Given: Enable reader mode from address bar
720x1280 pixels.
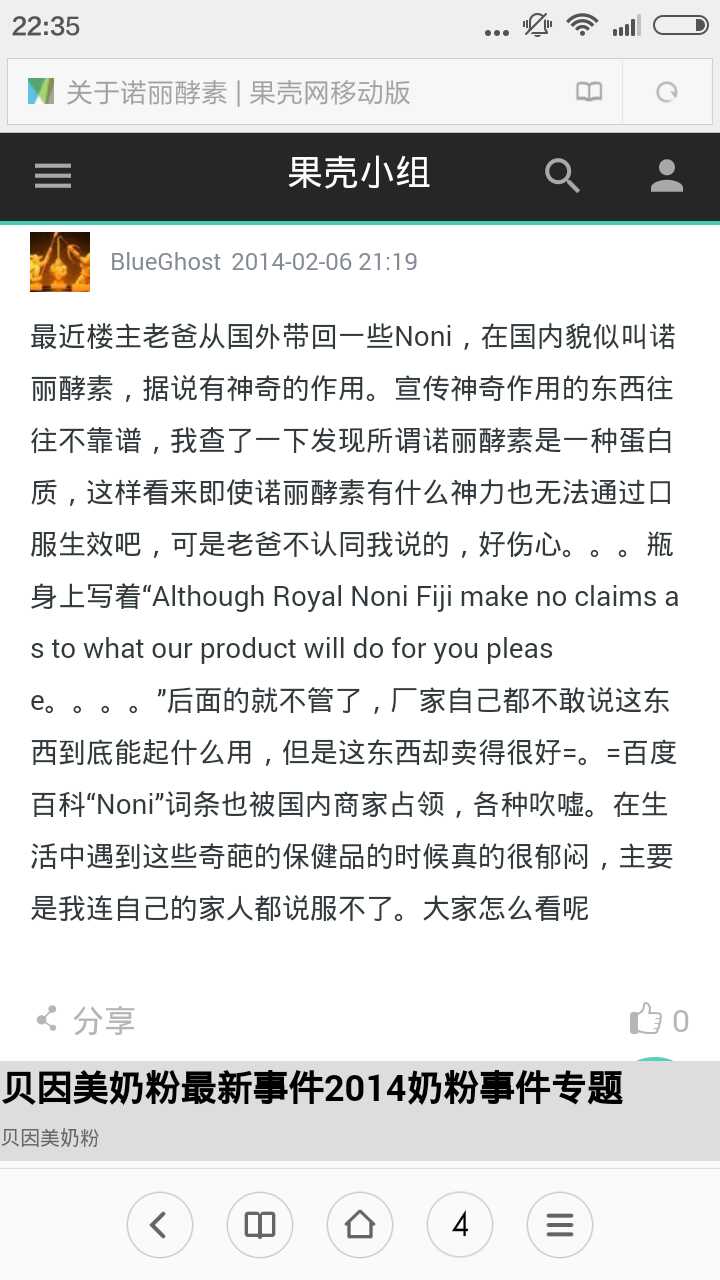Looking at the screenshot, I should 589,93.
